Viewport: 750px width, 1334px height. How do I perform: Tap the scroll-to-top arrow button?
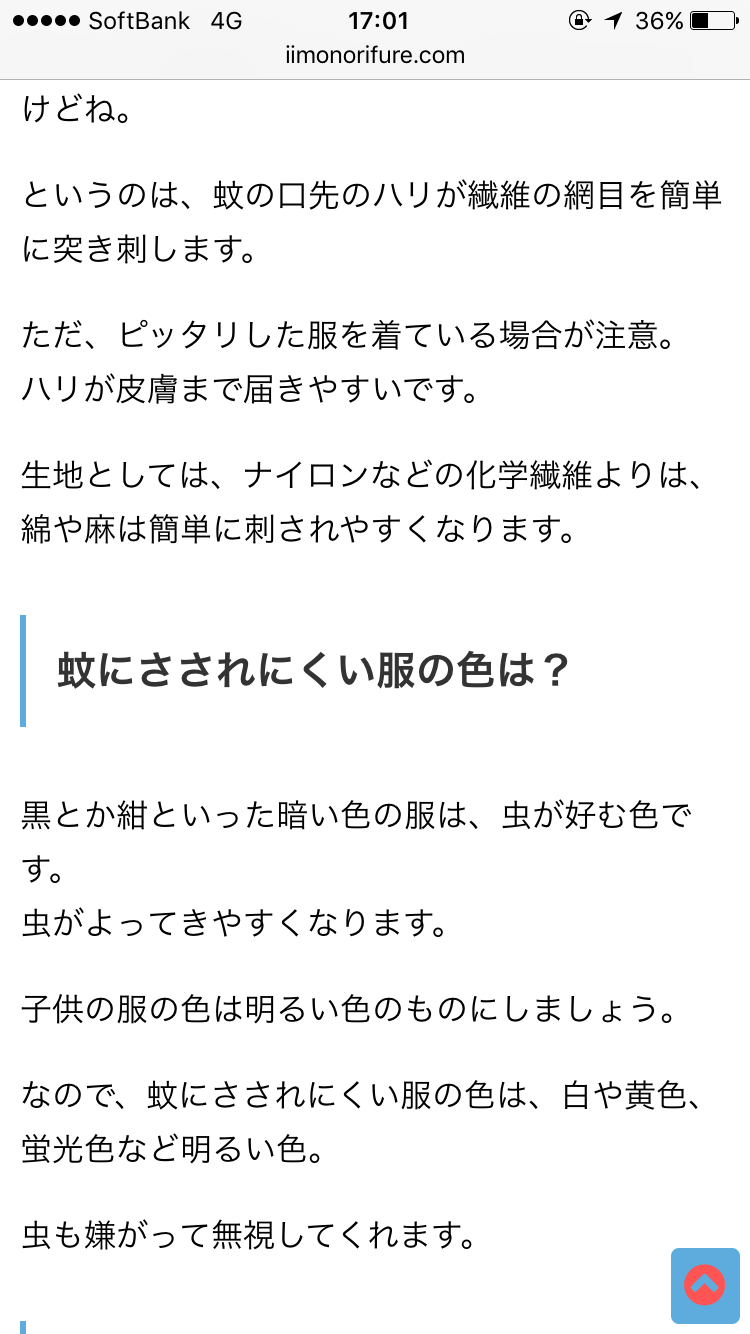[x=705, y=1285]
